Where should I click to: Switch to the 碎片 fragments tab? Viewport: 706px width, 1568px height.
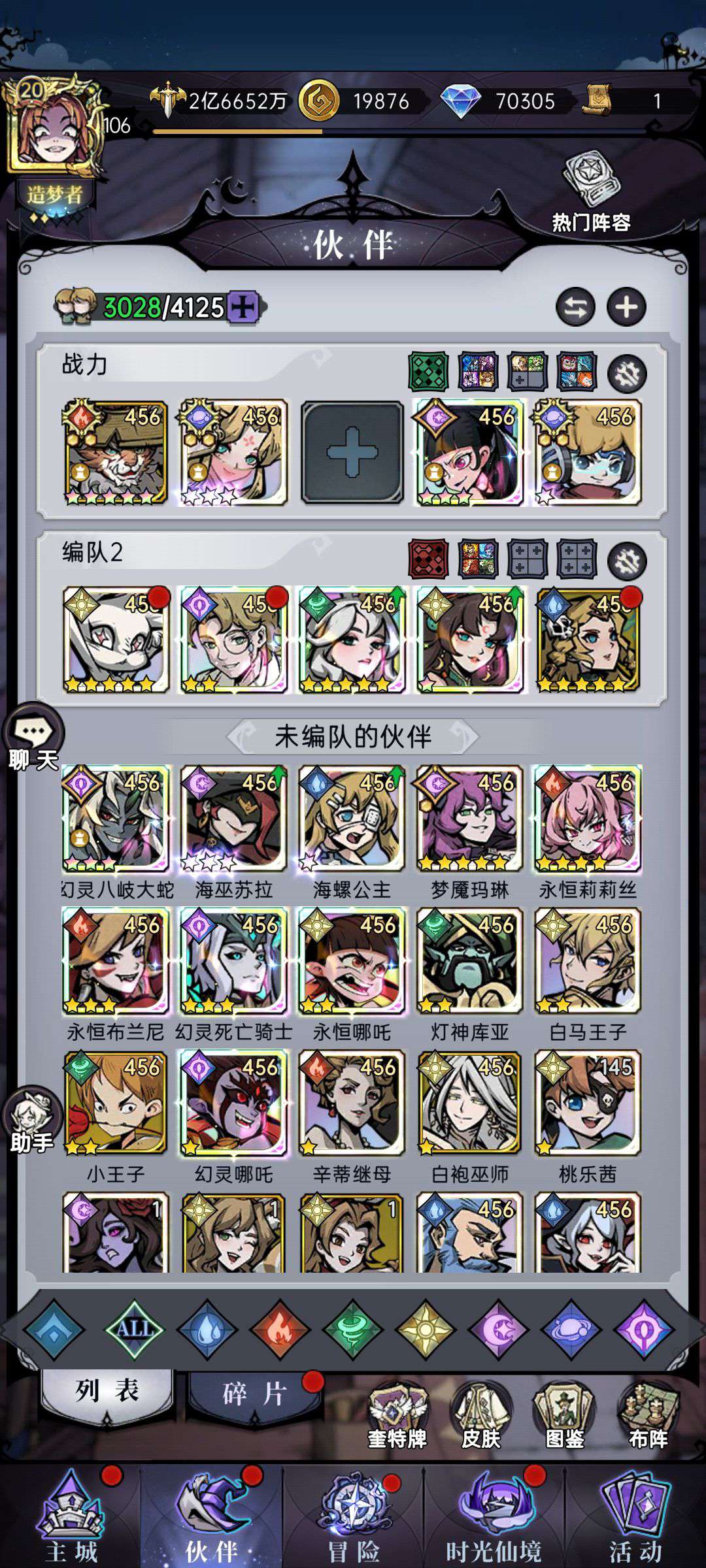tap(255, 1395)
